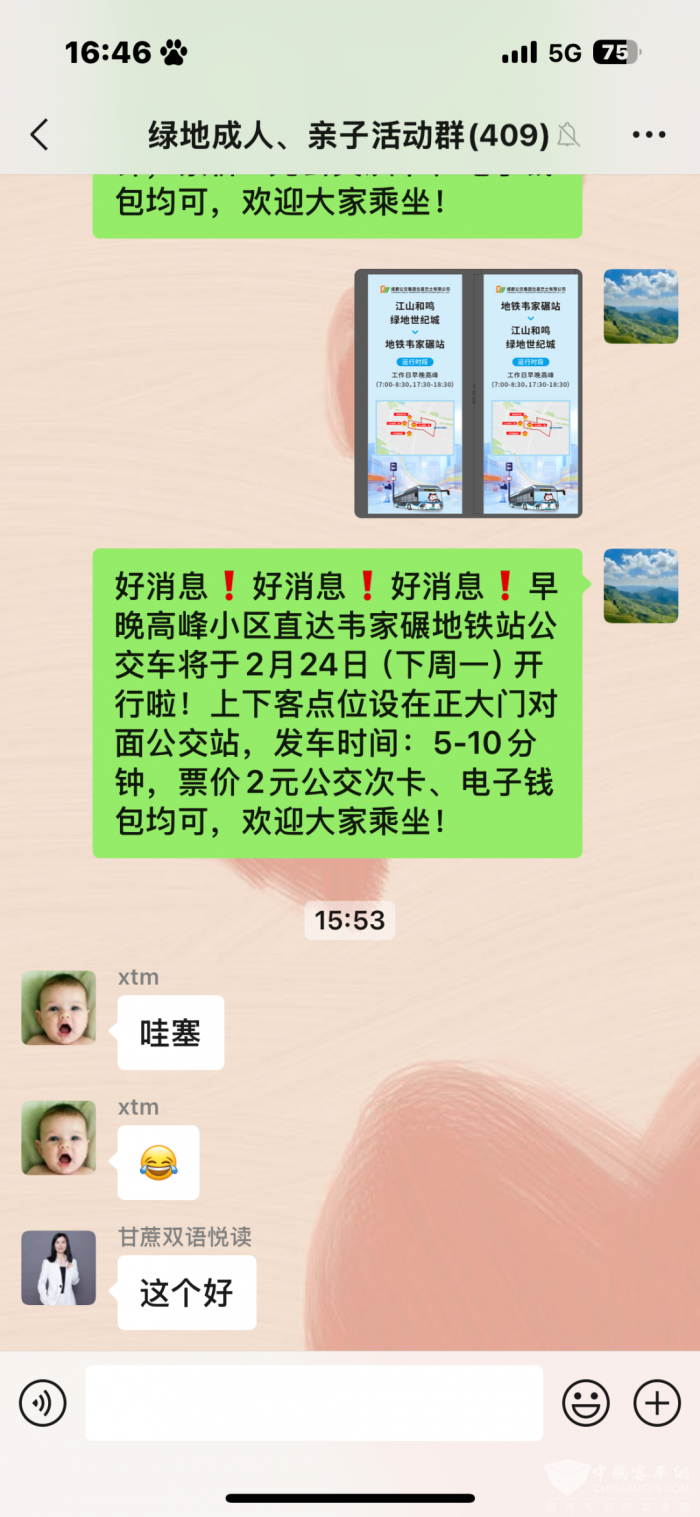Go back from the group chat

[40, 134]
